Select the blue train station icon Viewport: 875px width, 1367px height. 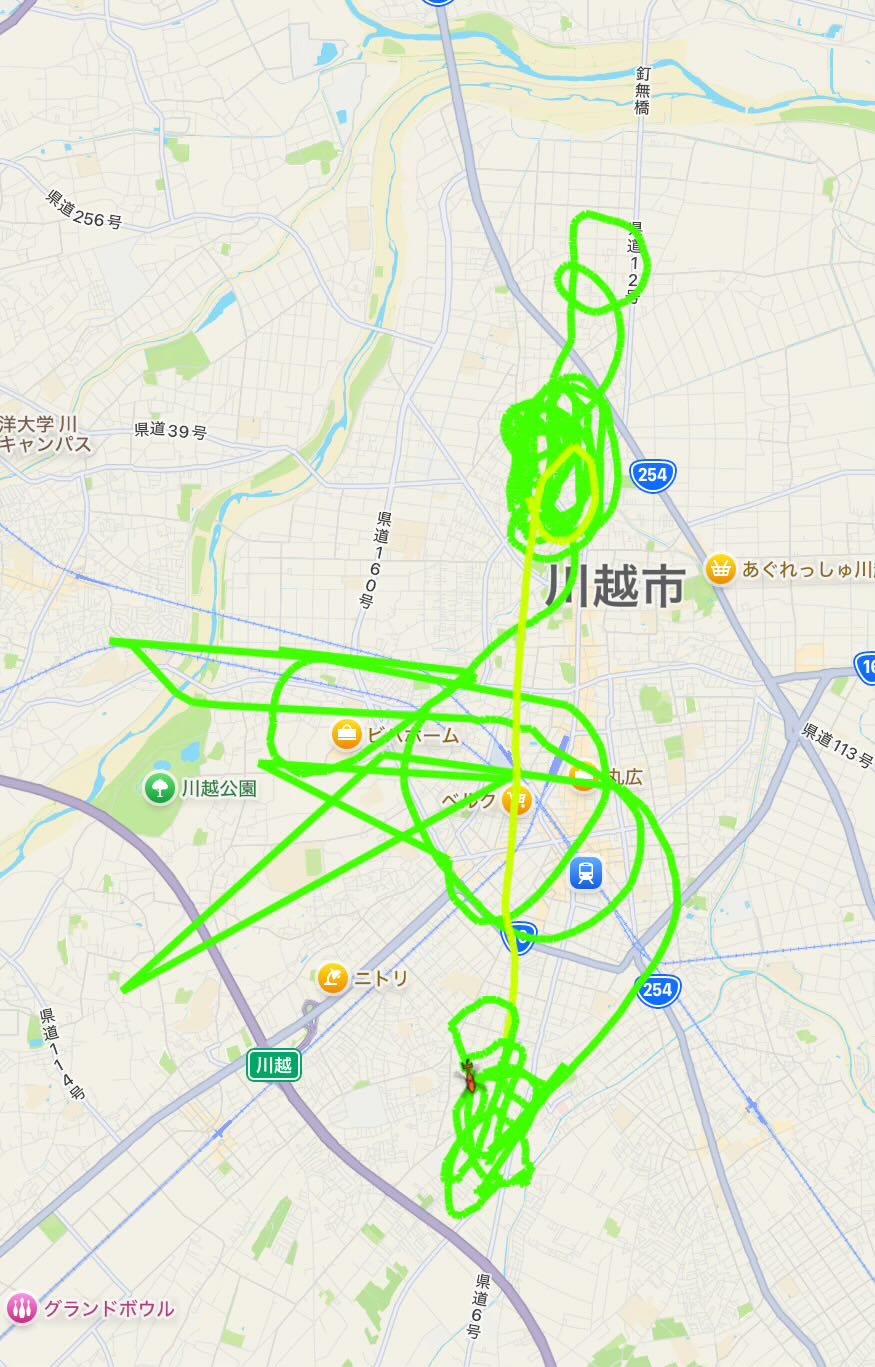point(586,873)
